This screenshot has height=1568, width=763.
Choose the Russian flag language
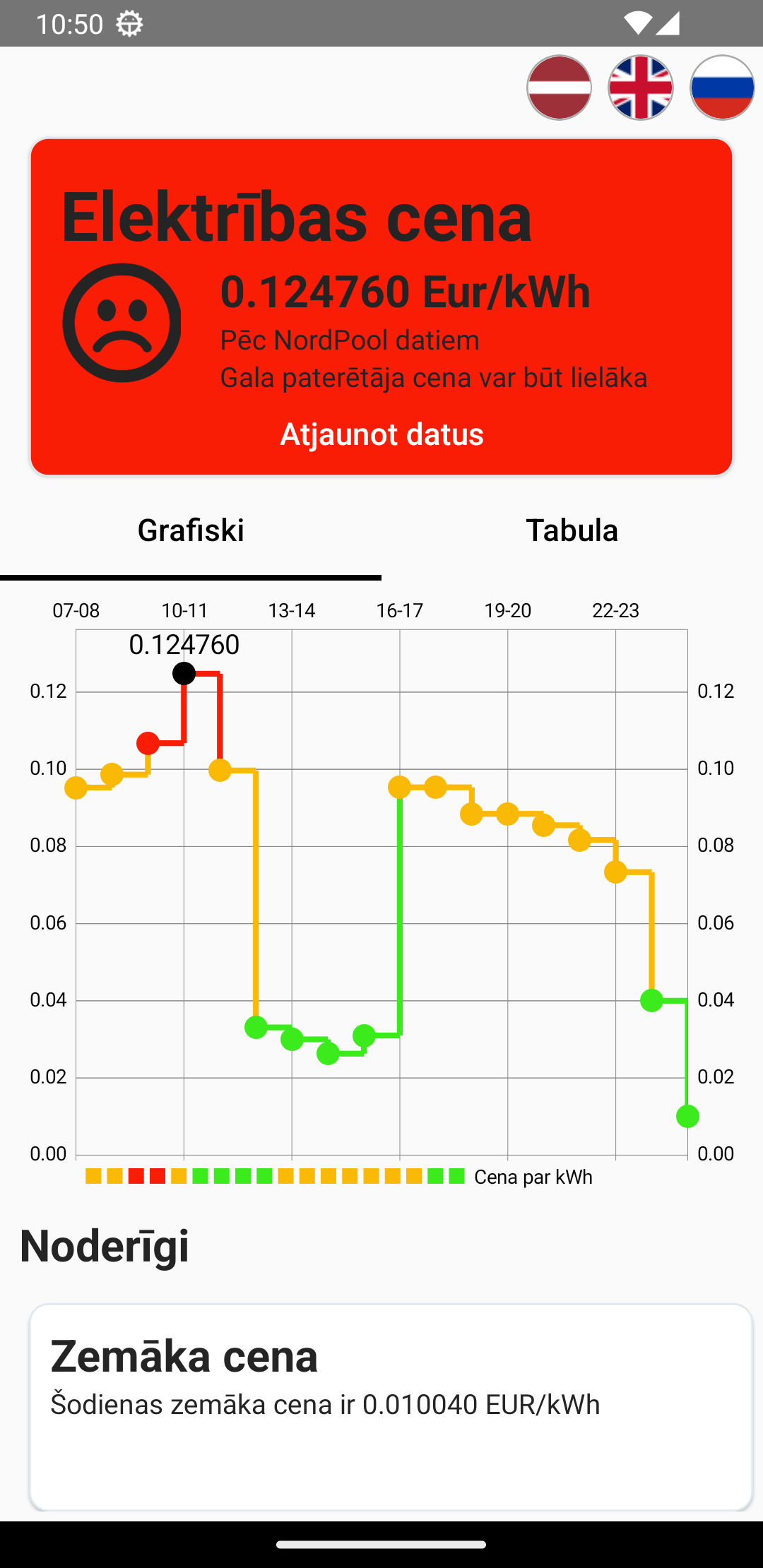722,88
